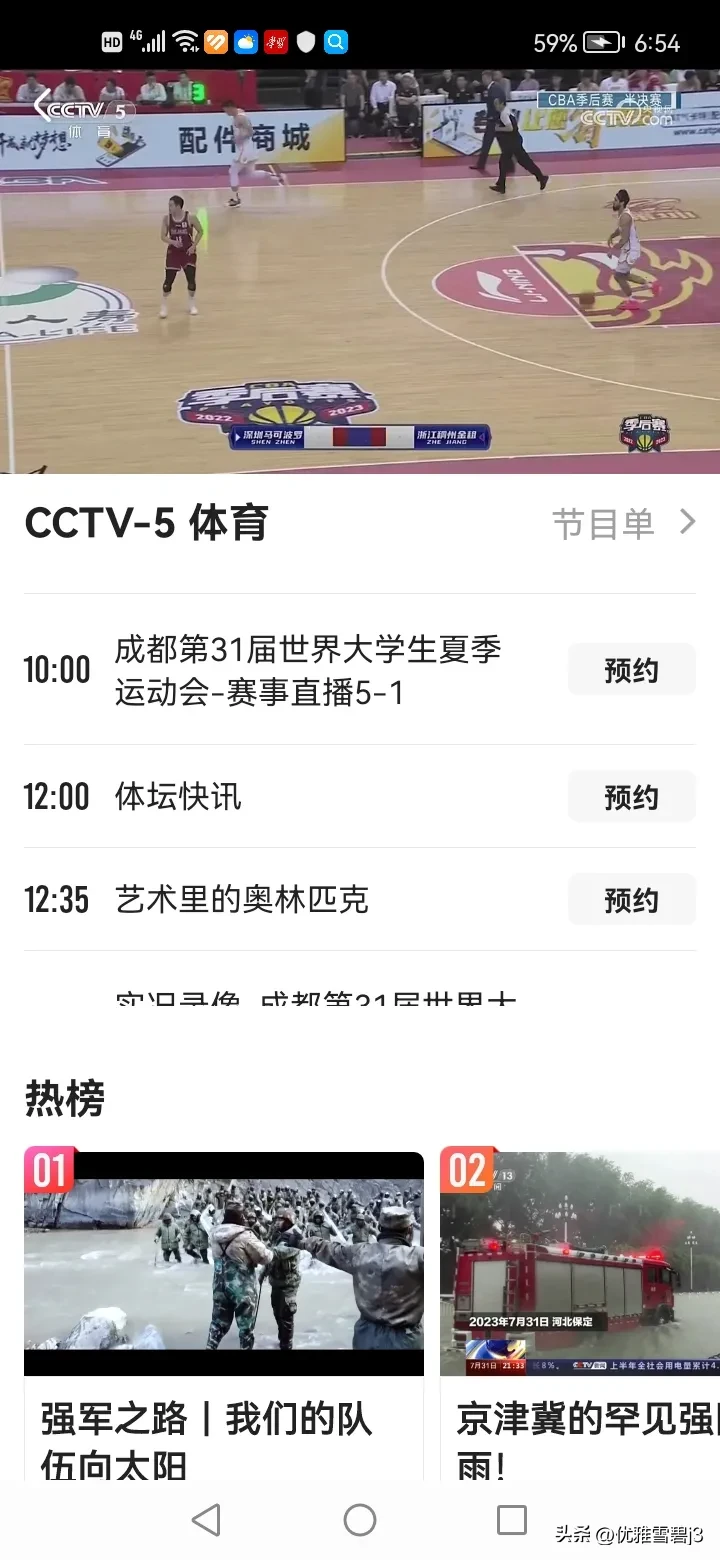Book a reminder for 艺术里的奥林匹克

tap(631, 900)
